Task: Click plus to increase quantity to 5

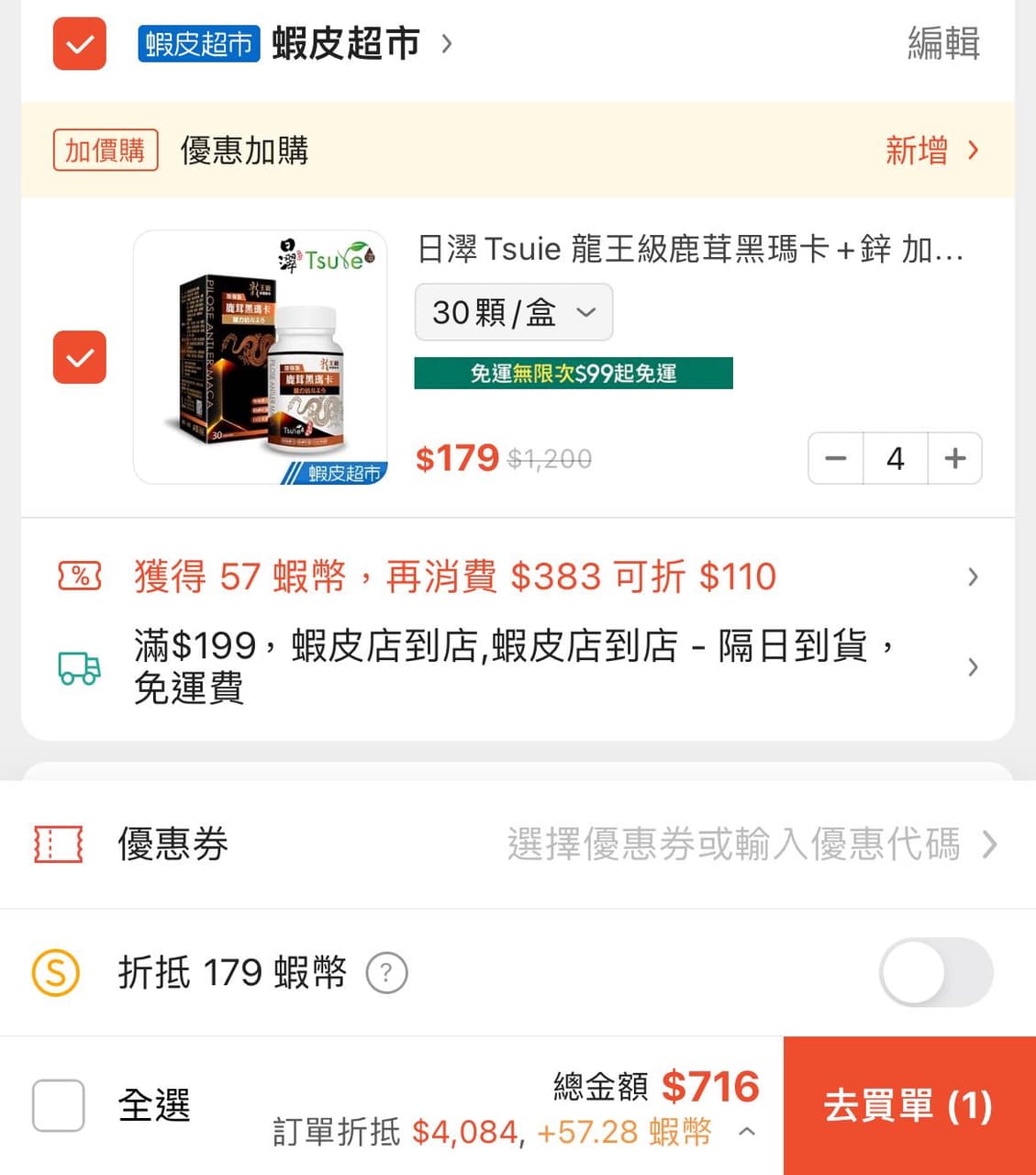Action: pos(955,458)
